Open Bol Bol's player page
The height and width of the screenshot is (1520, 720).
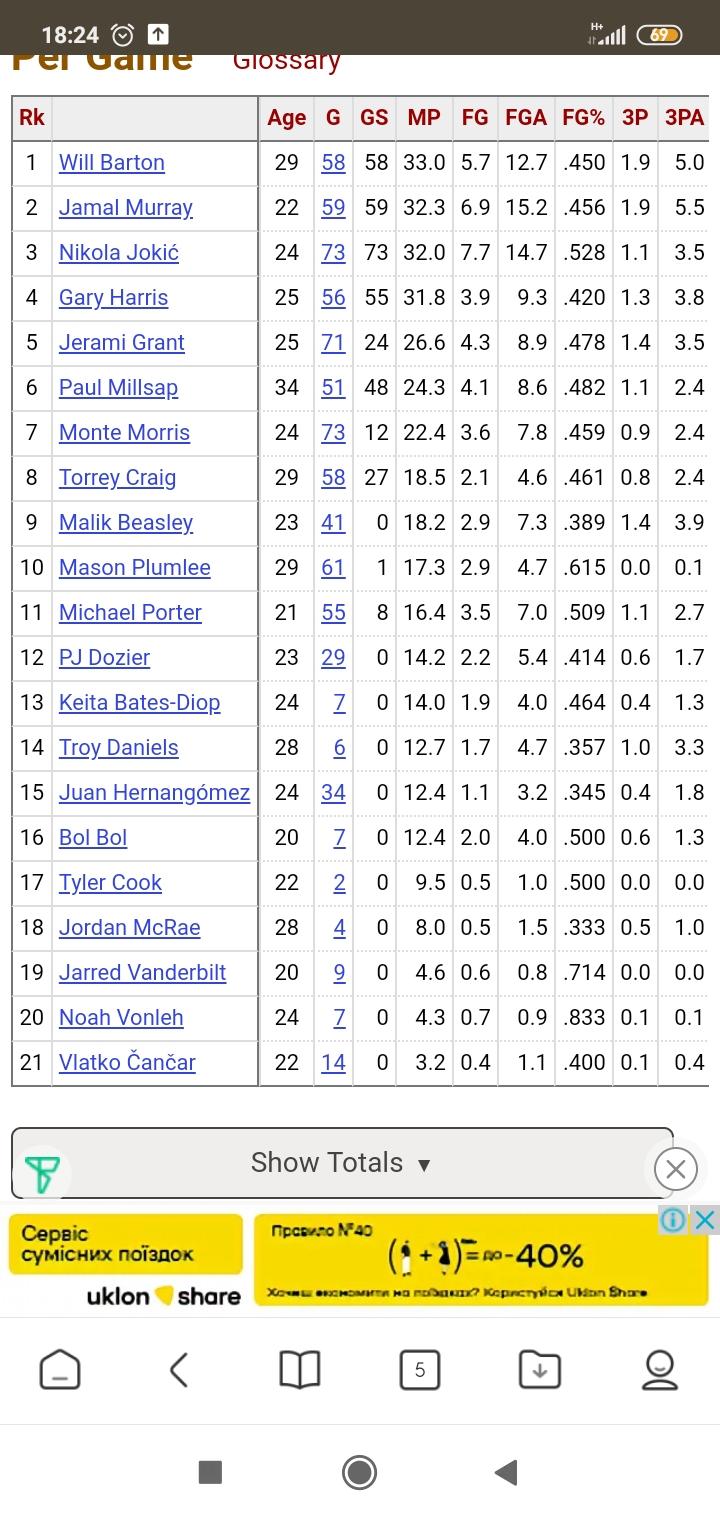(93, 837)
